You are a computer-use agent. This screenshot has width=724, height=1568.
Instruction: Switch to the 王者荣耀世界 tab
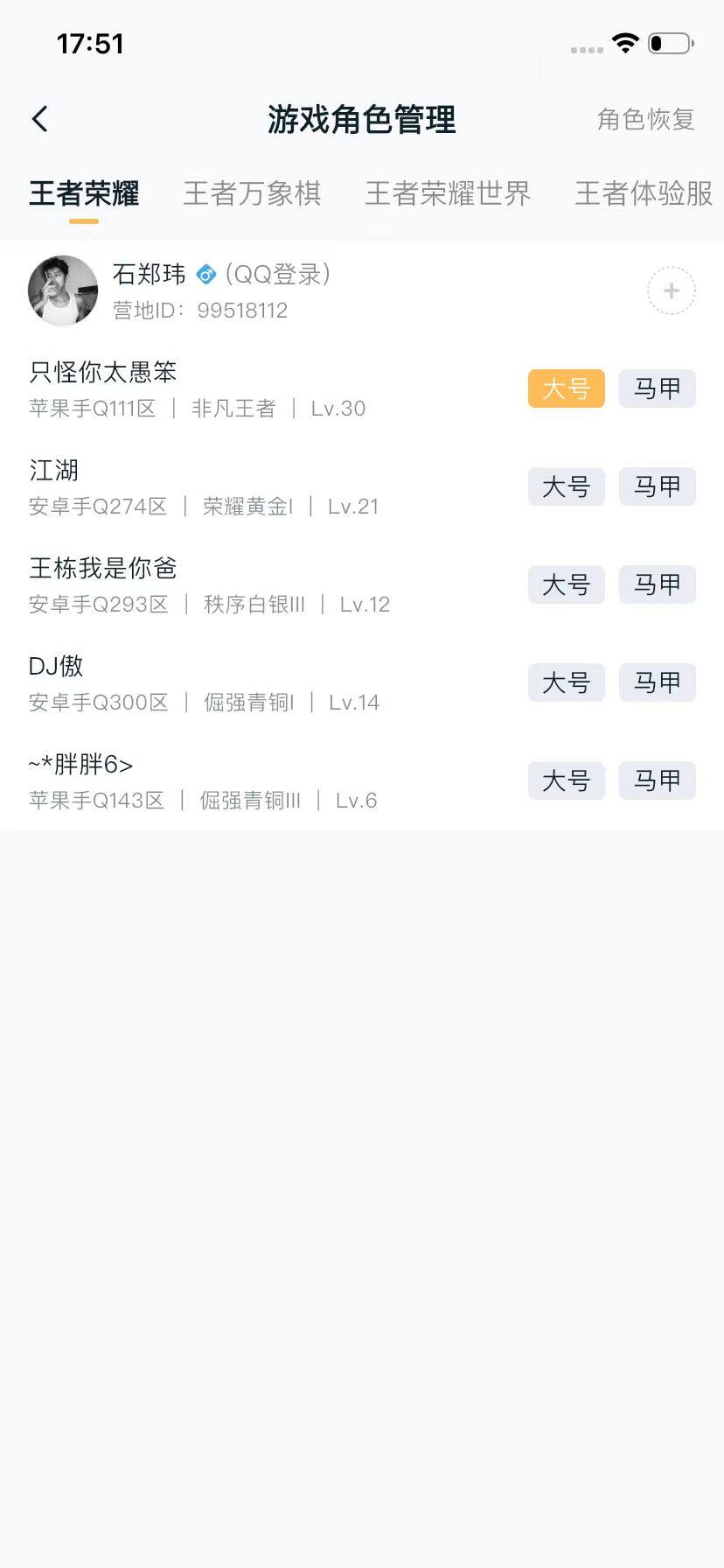[x=448, y=193]
